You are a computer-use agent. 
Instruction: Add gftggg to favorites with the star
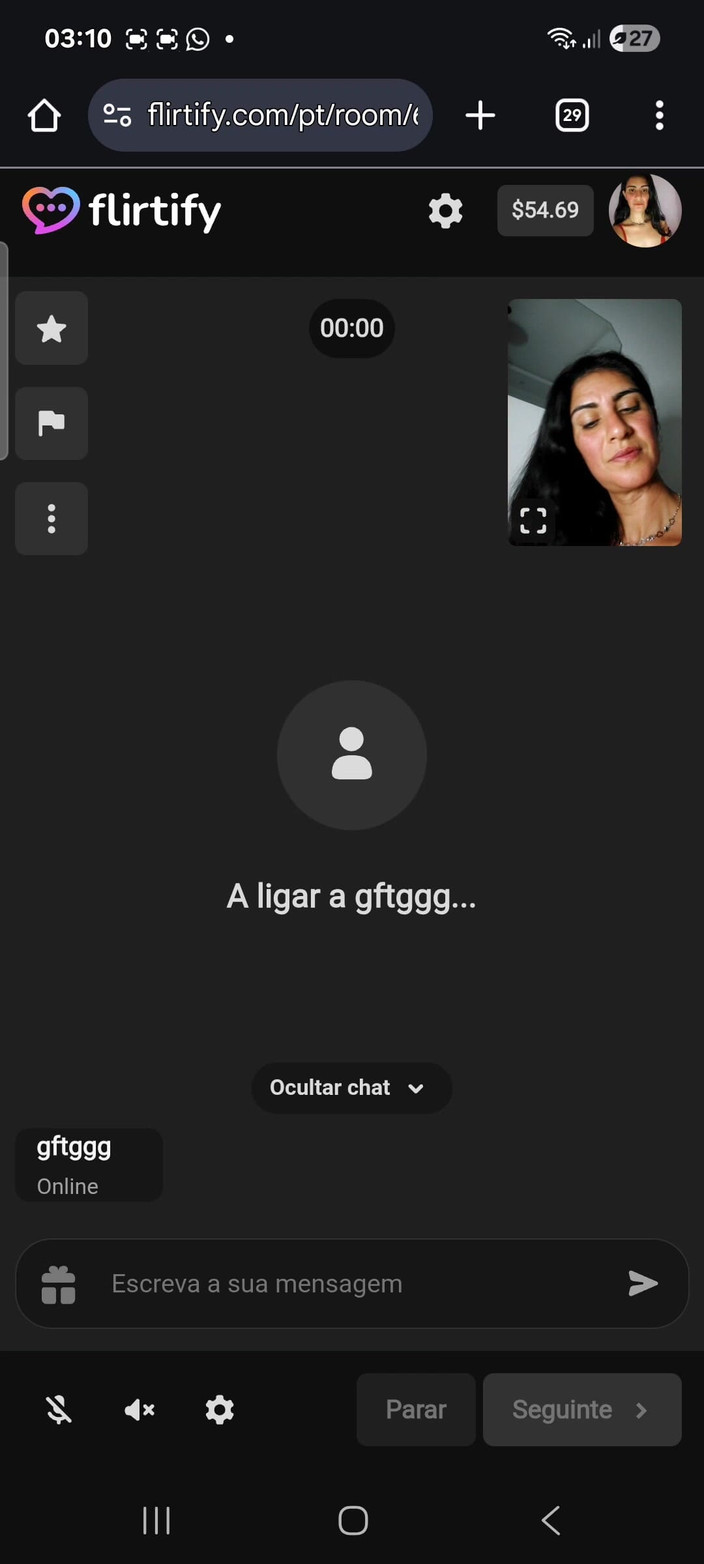(51, 329)
